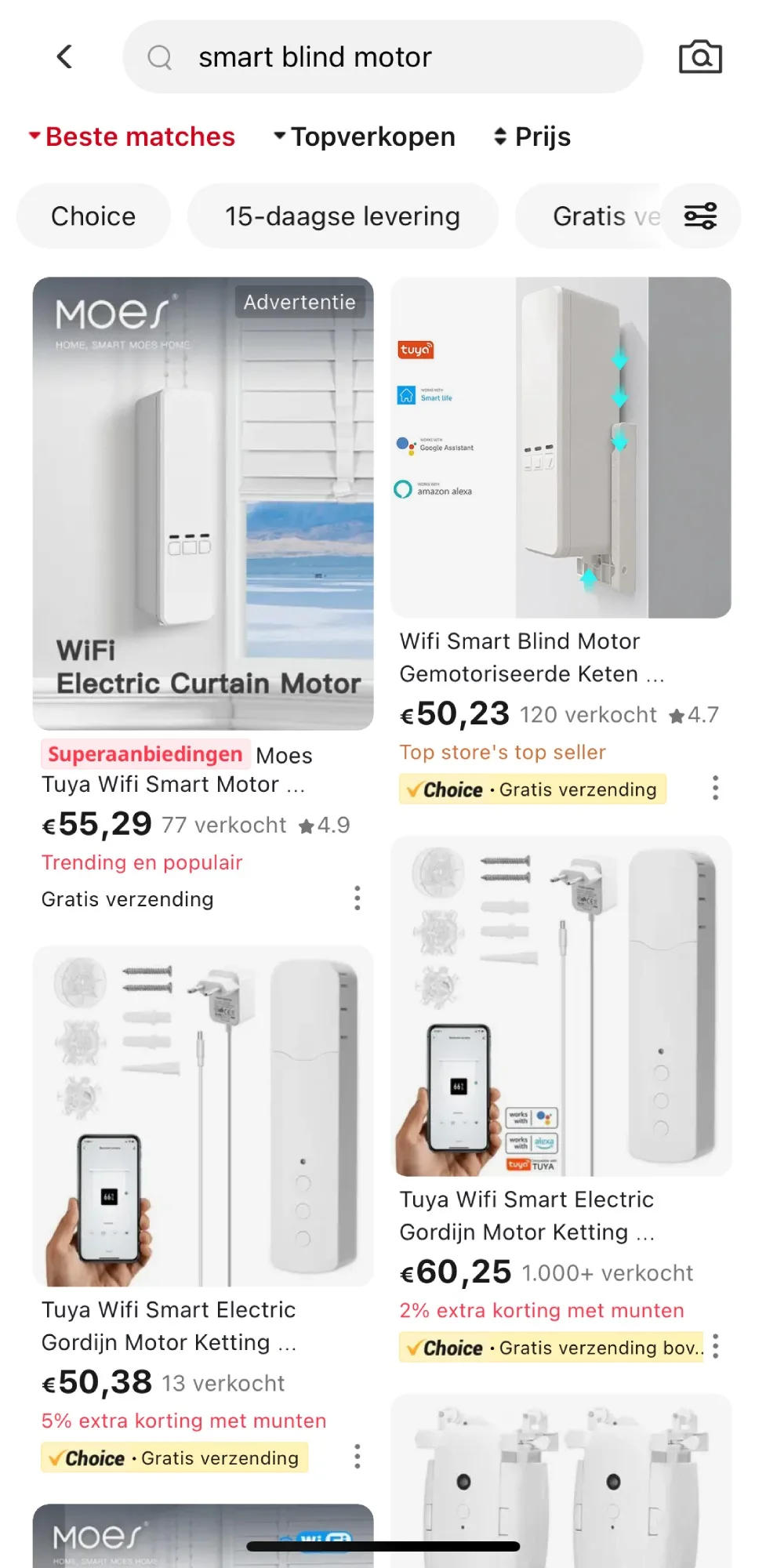Open the three-dot menu on Wifi Smart Blind Motor
Image resolution: width=766 pixels, height=1568 pixels.
click(714, 788)
